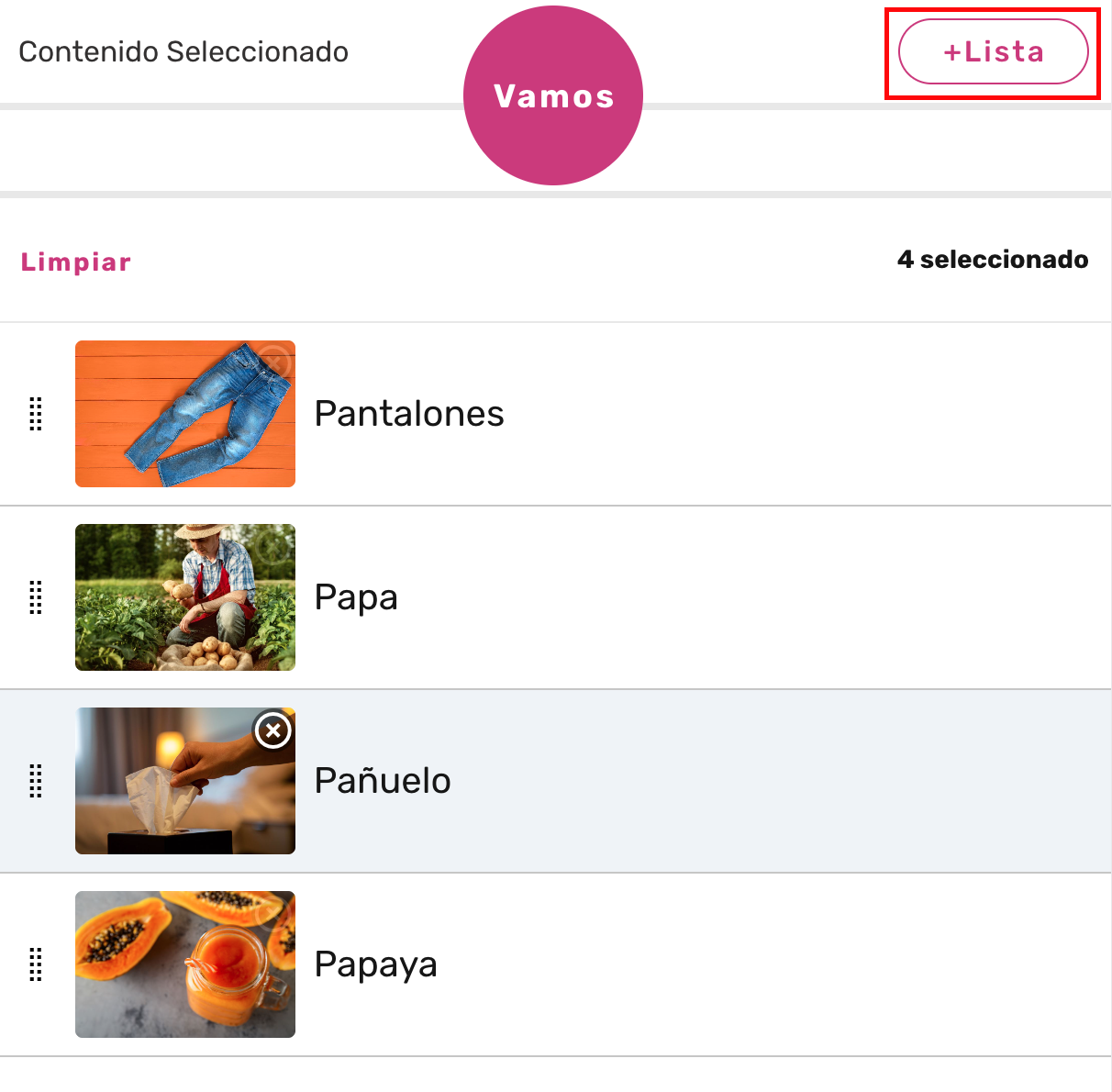Tap the Vamos button
This screenshot has width=1112, height=1092.
point(553,95)
